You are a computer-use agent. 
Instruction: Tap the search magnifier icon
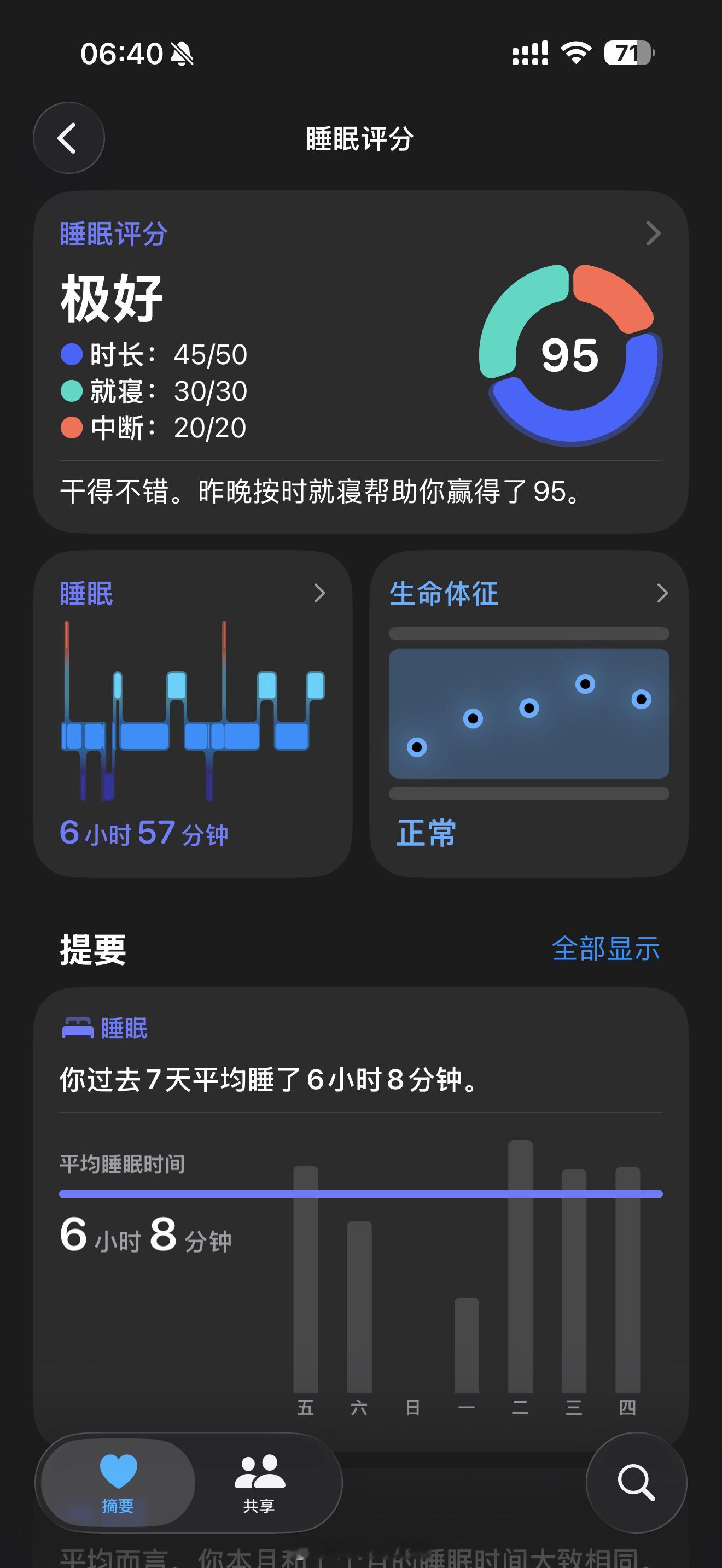637,1483
